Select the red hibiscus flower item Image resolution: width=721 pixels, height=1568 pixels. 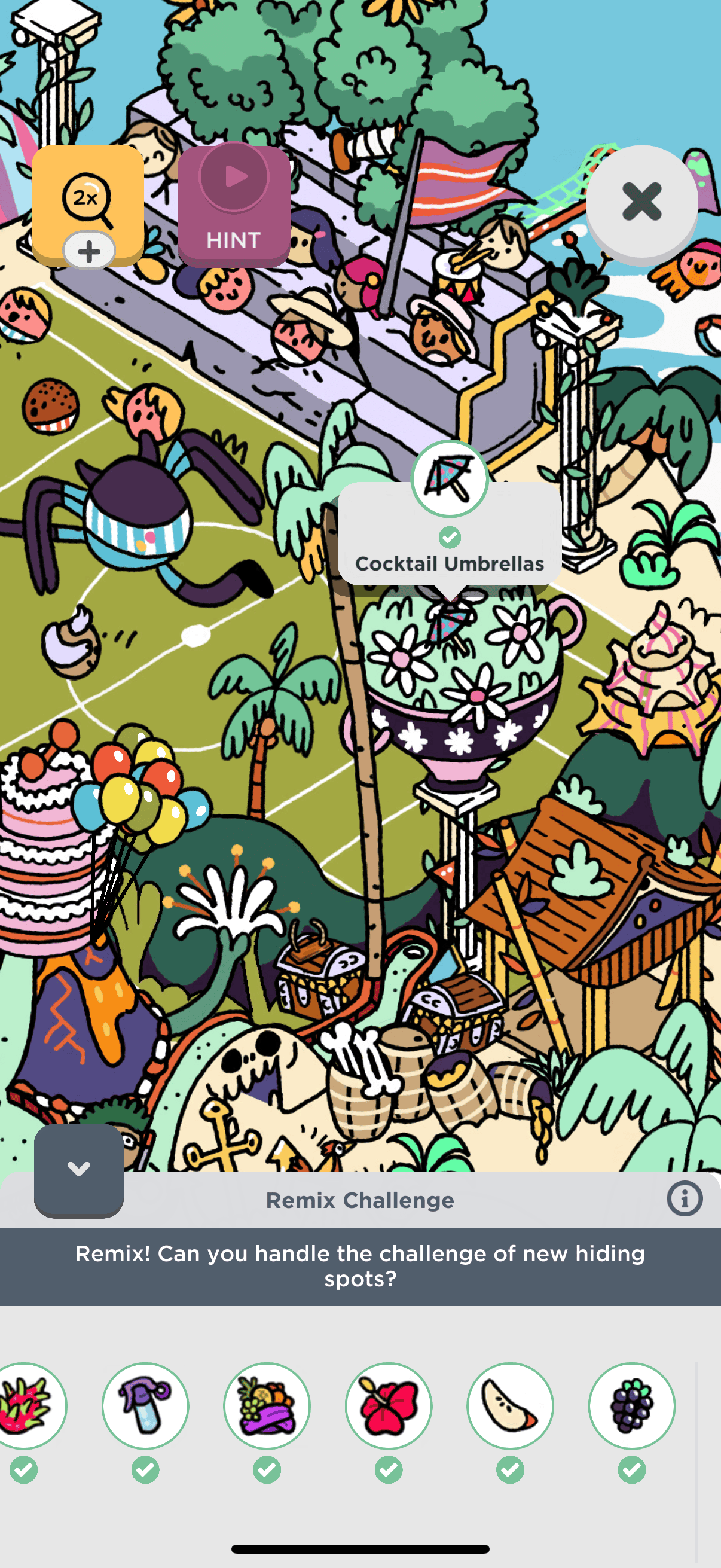[x=389, y=1405]
